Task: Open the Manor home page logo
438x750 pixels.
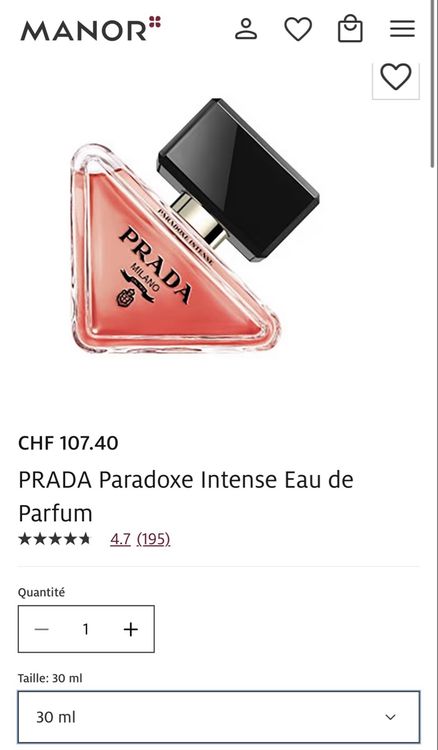Action: [90, 29]
